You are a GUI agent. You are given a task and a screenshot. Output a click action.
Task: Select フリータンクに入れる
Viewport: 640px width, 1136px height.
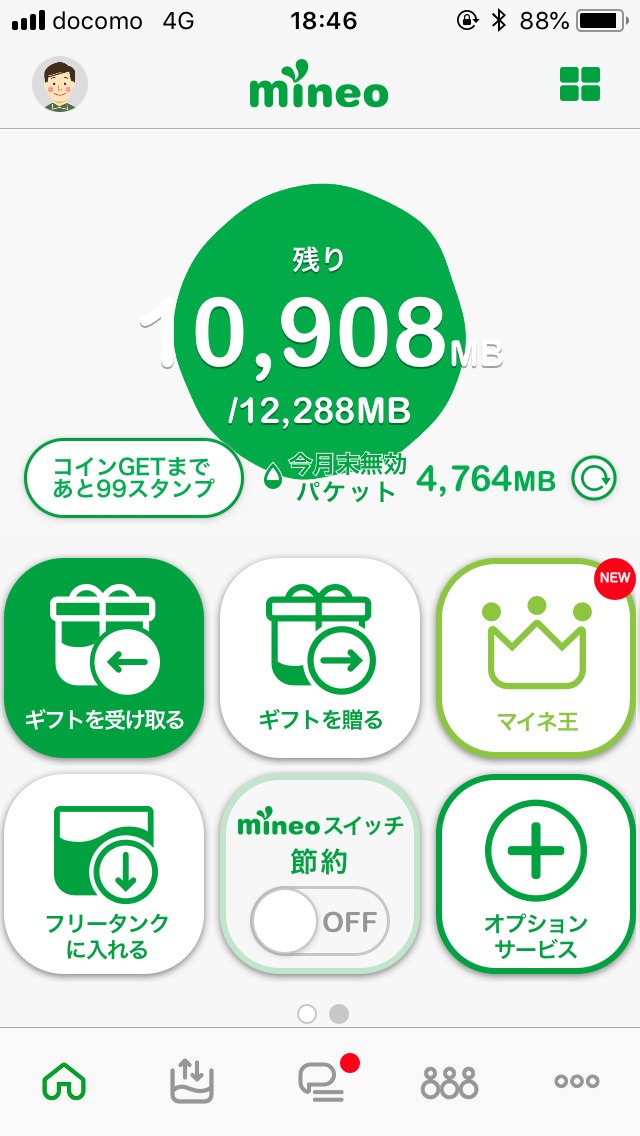click(x=105, y=873)
